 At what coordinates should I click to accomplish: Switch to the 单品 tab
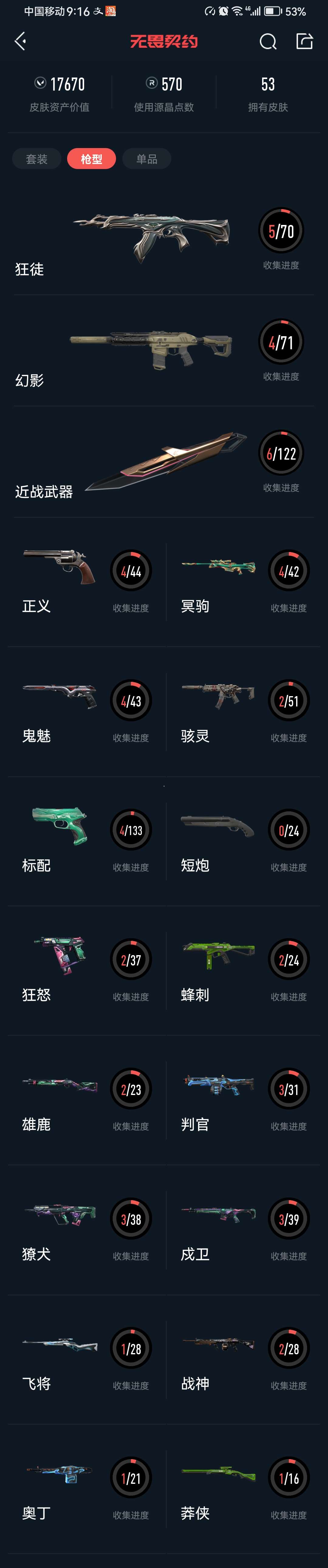pos(147,159)
